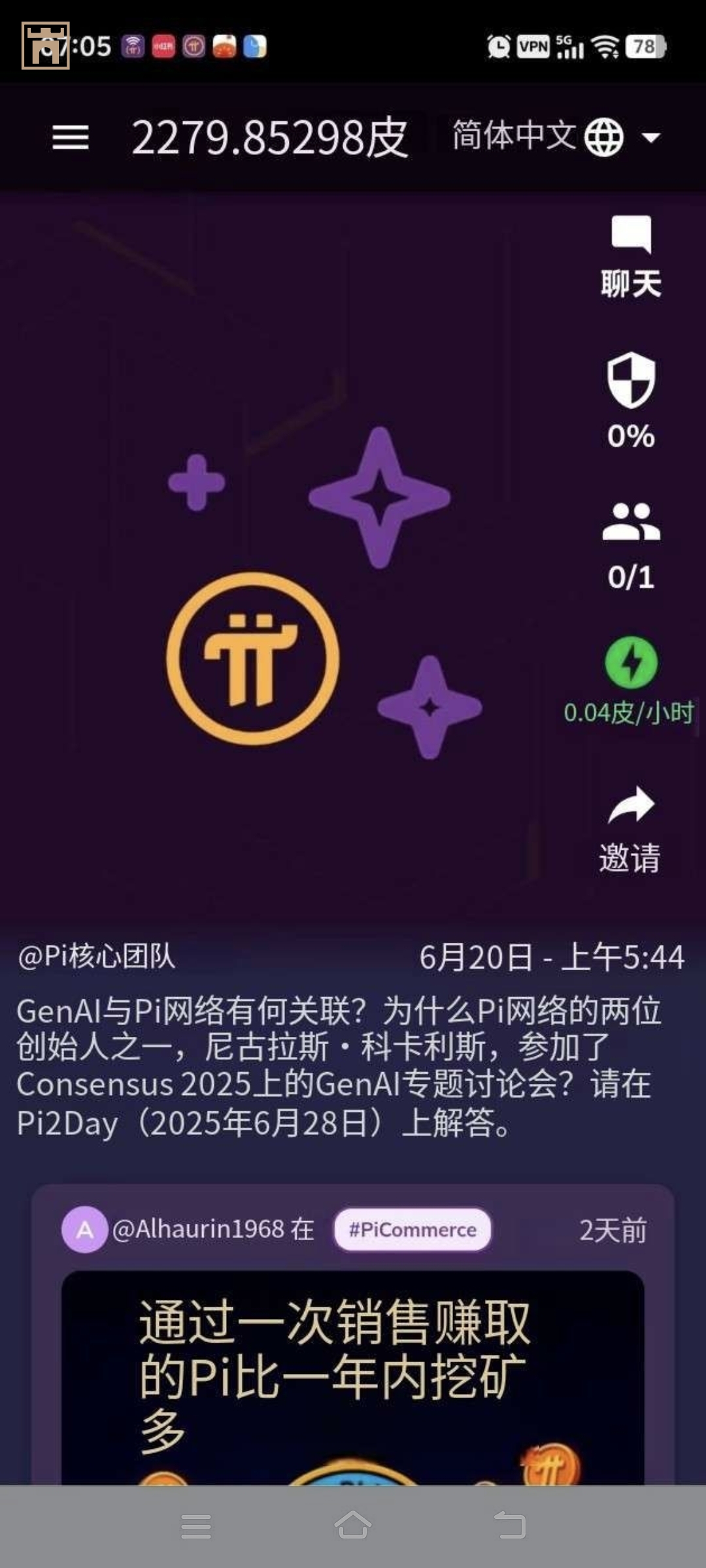
Task: Tap the green lightning mining button
Action: click(x=631, y=662)
